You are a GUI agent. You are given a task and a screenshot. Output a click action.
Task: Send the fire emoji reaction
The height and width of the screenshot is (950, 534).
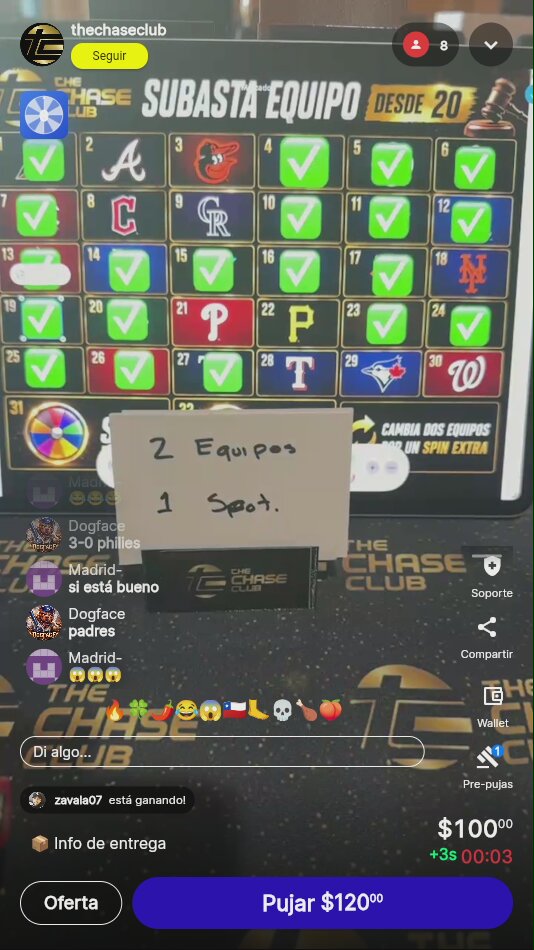[115, 709]
